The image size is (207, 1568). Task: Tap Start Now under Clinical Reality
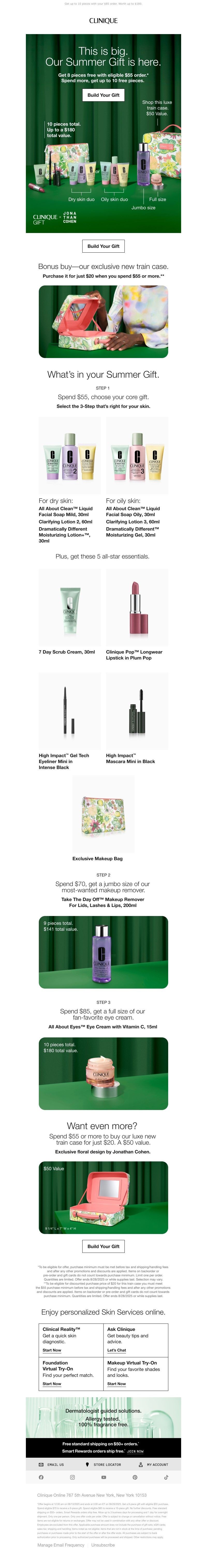coord(52,1349)
